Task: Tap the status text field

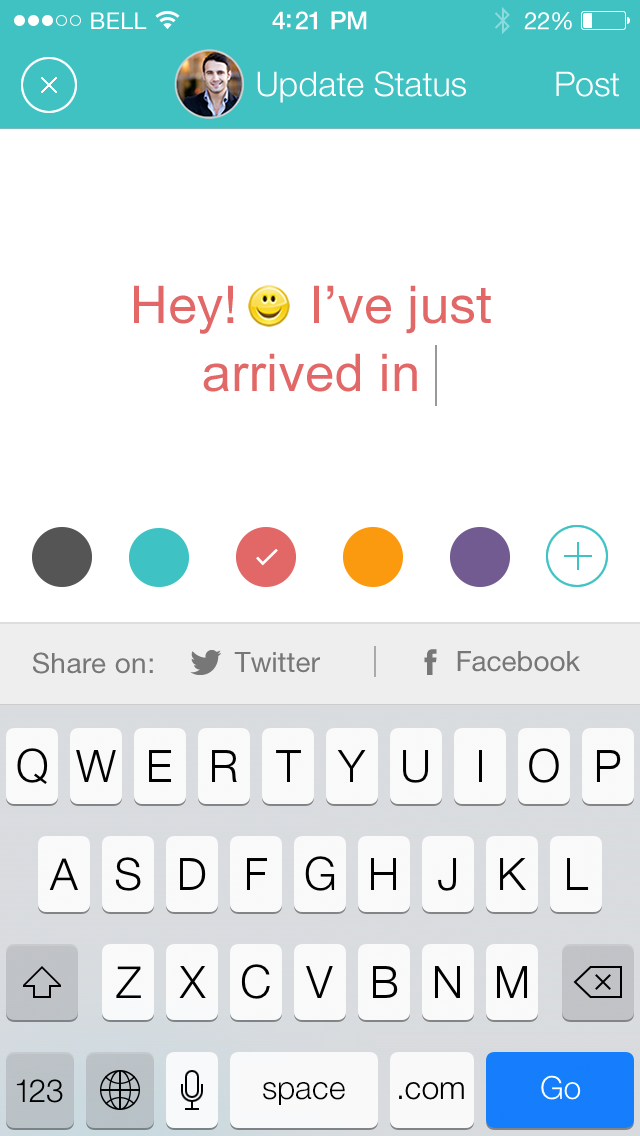Action: (312, 338)
